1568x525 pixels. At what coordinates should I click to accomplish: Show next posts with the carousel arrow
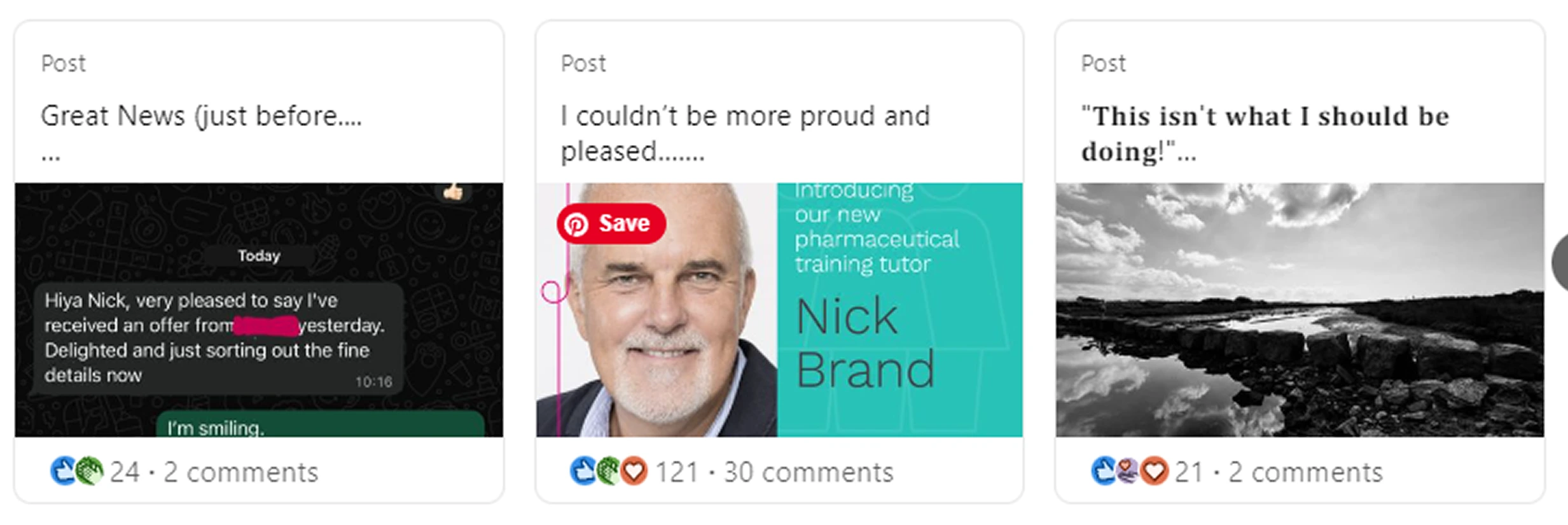[x=1560, y=262]
